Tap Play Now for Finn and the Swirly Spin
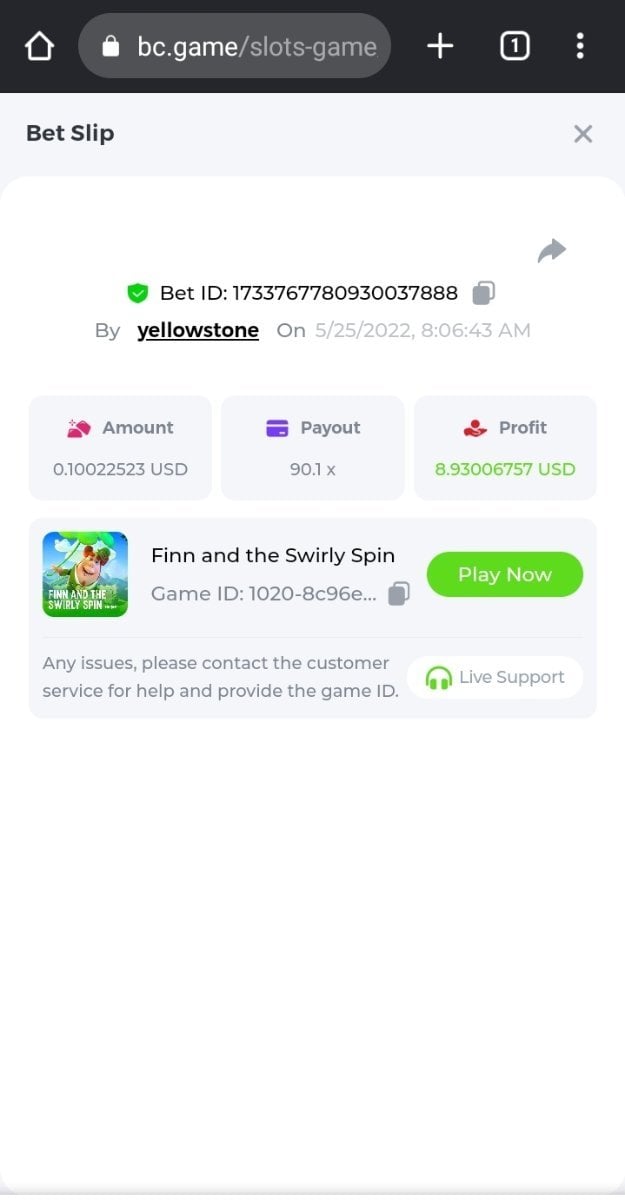625x1200 pixels. pos(504,574)
